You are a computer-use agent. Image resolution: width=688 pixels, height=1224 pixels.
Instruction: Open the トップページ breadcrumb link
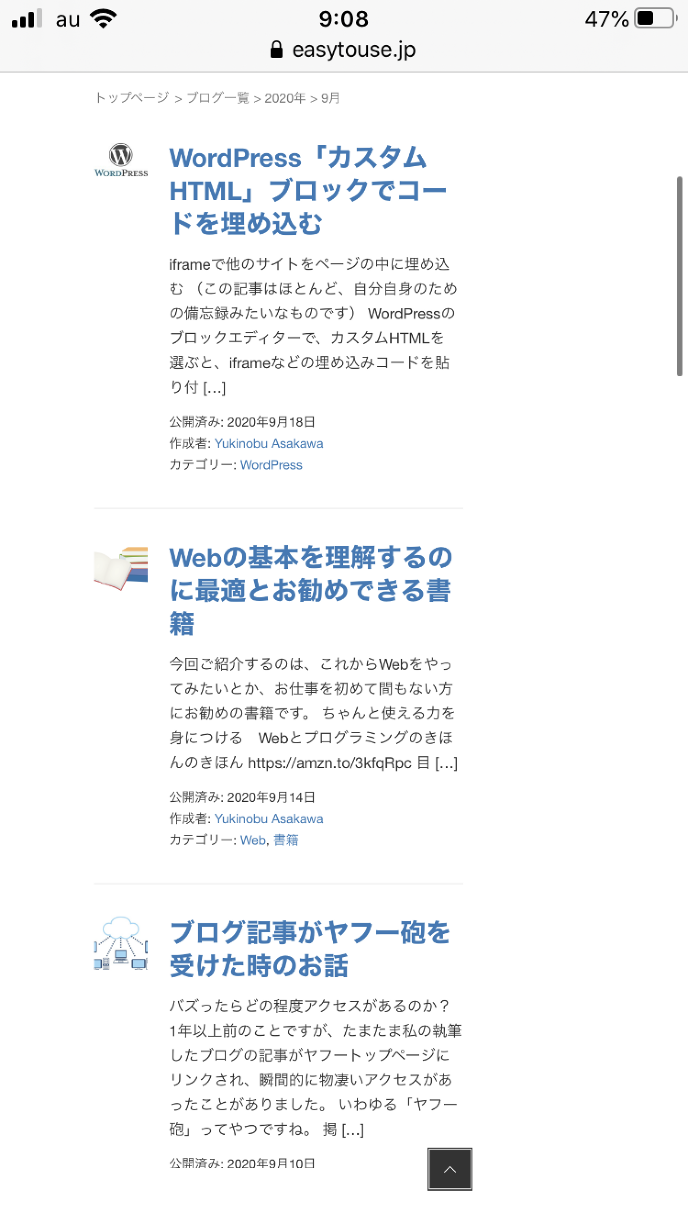click(131, 98)
